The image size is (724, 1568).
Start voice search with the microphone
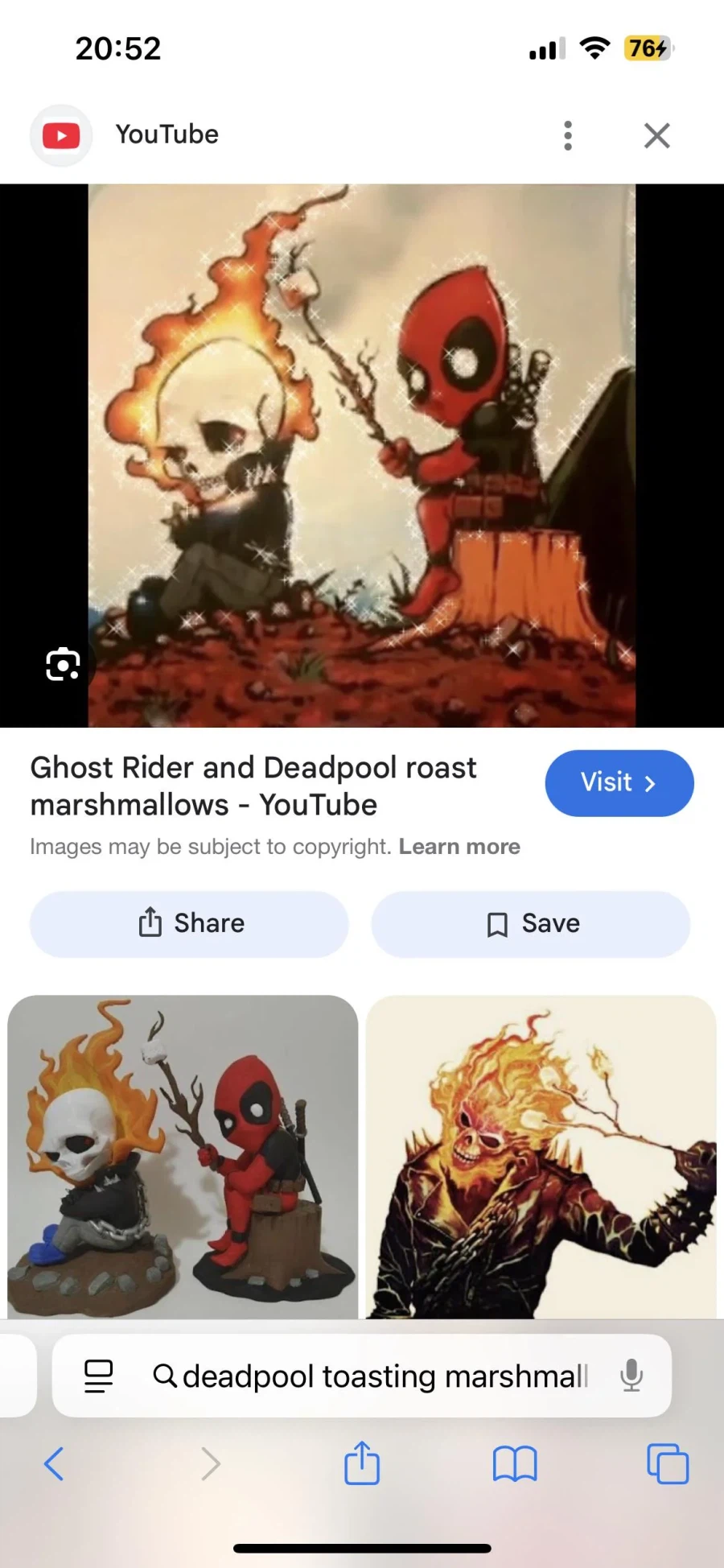click(631, 1376)
